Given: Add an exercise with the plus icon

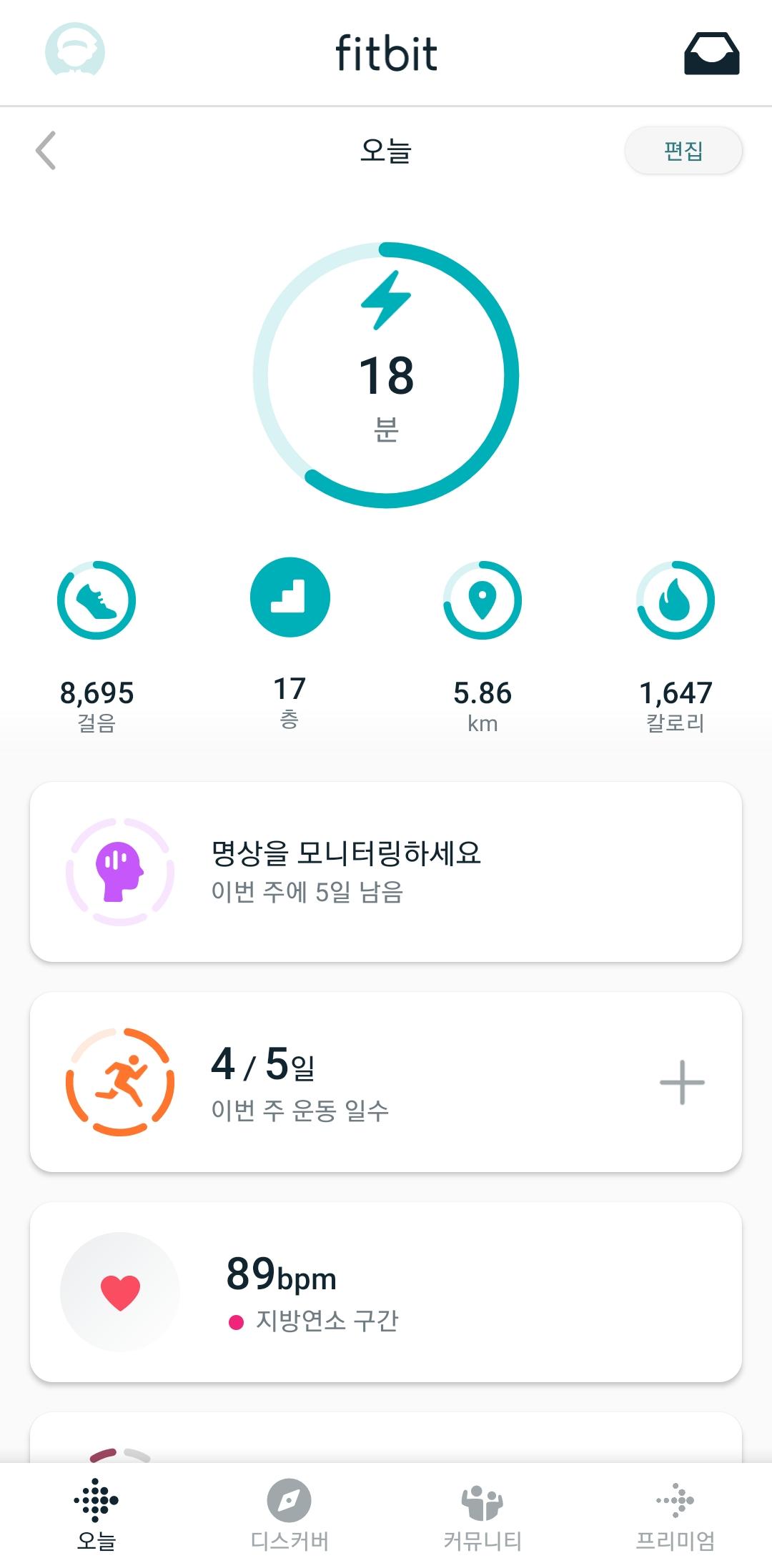Looking at the screenshot, I should pos(682,1082).
